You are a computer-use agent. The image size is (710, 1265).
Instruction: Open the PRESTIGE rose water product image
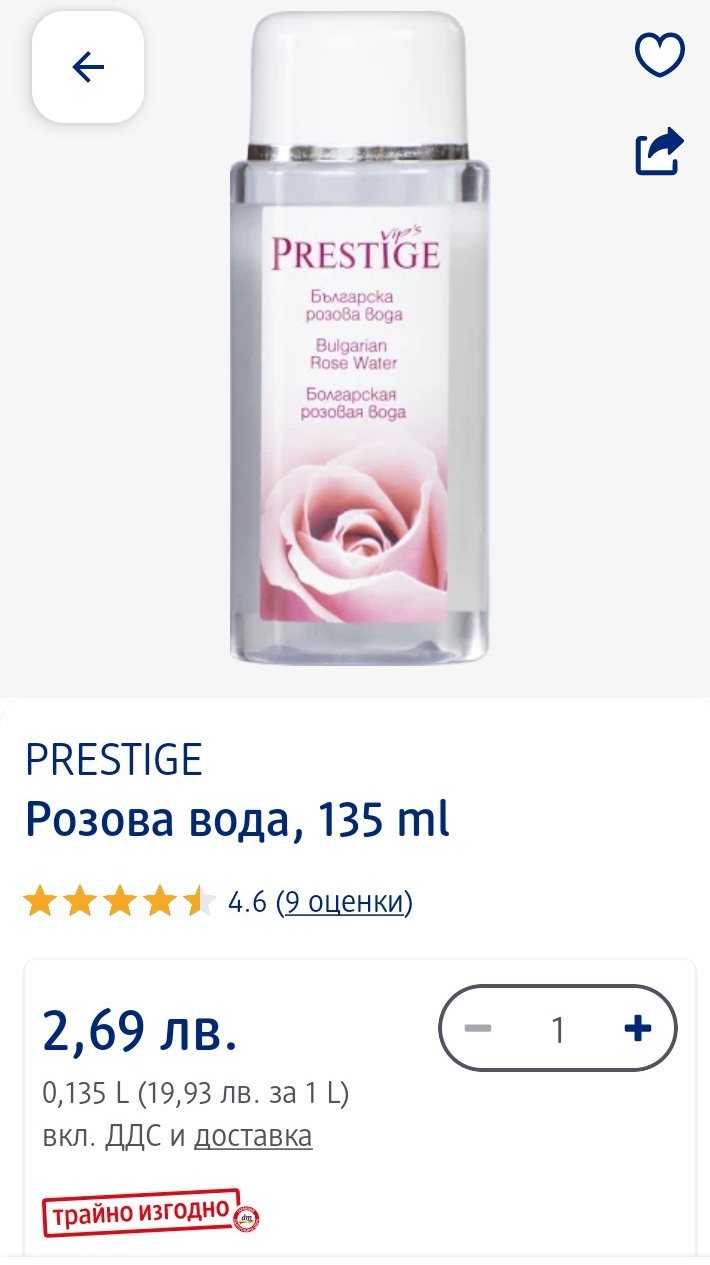pos(360,340)
